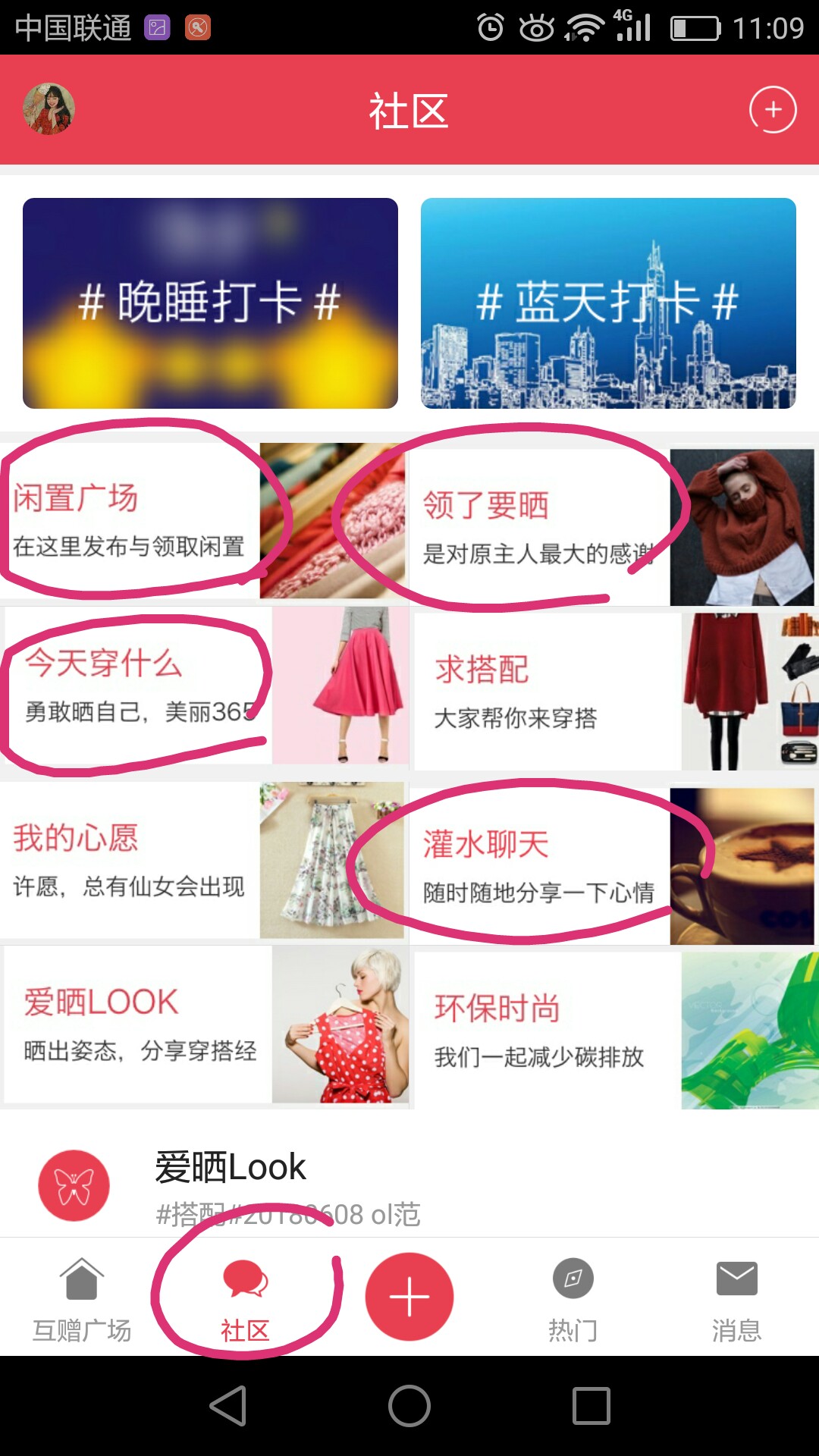The width and height of the screenshot is (819, 1456).
Task: Tap the plus circle icon in header
Action: [773, 110]
